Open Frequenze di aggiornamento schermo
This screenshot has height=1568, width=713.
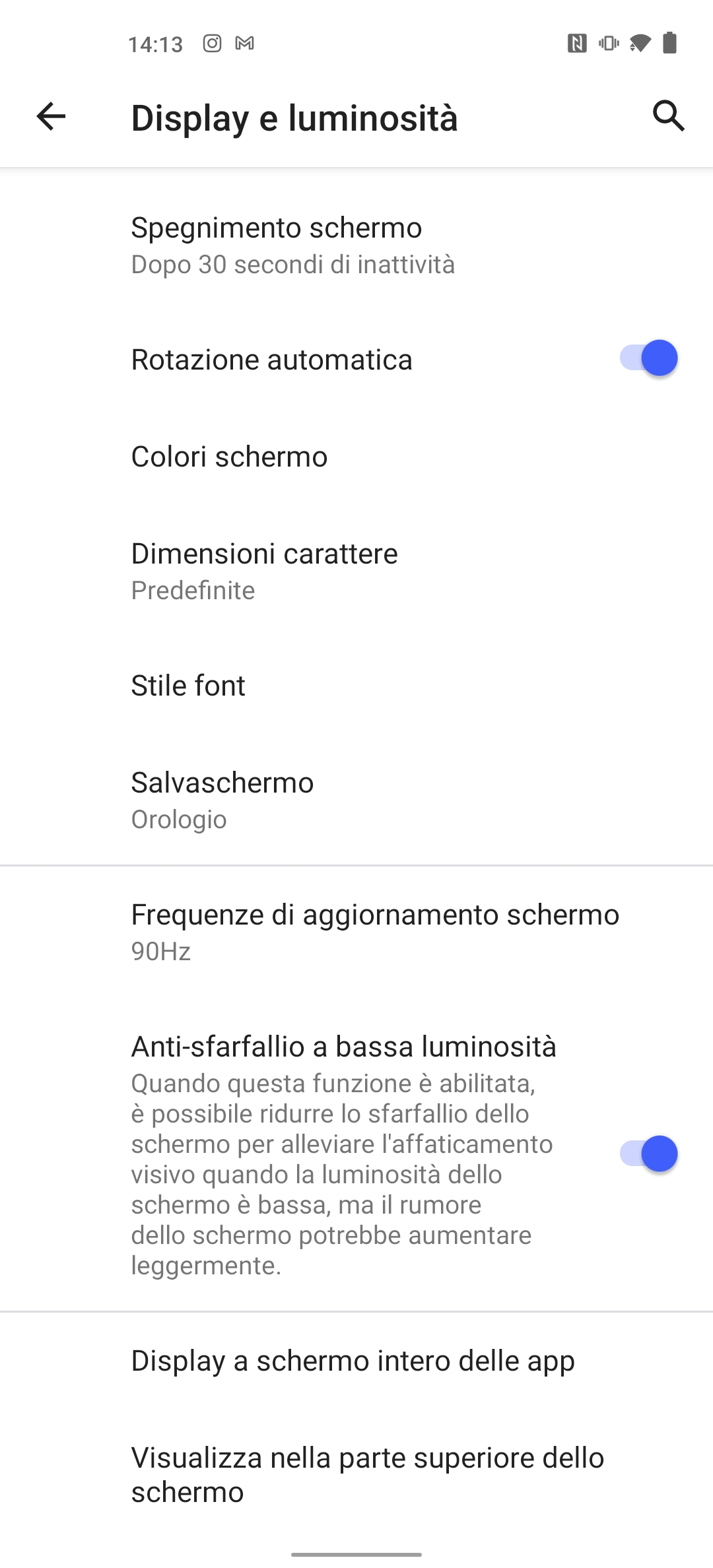356,932
